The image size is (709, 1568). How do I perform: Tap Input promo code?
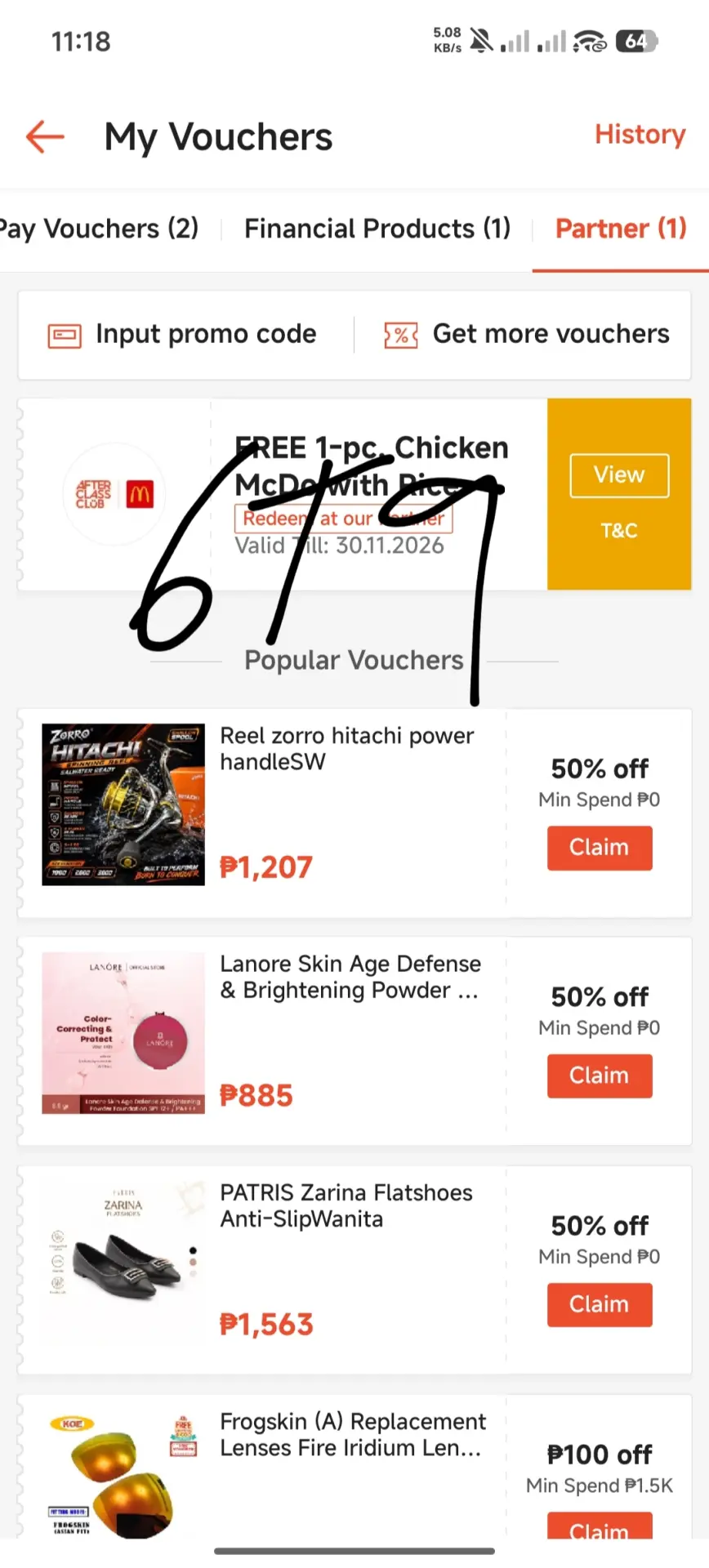(x=182, y=335)
